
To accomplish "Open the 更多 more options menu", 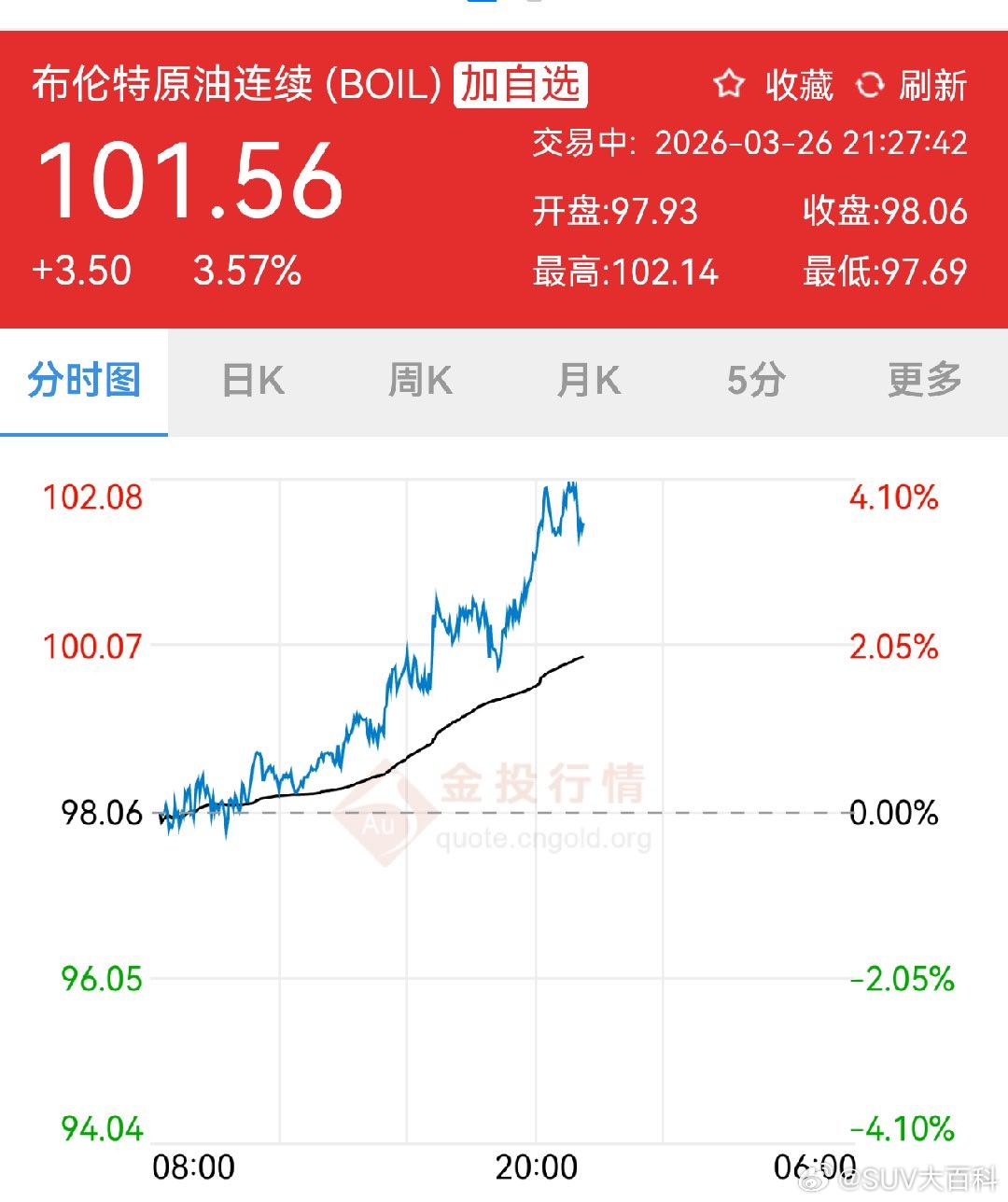I will 924,381.
